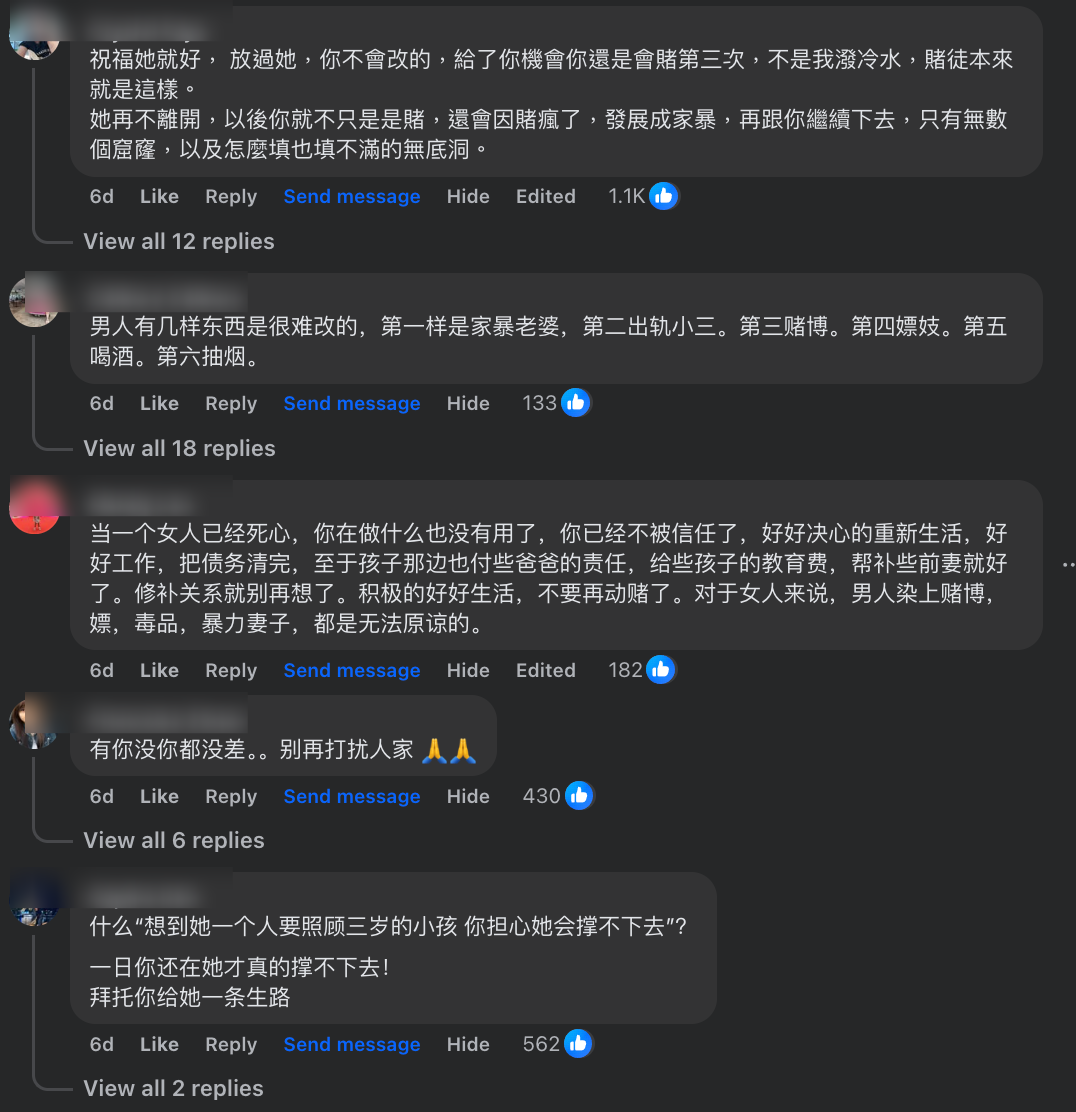Hide the comment with 1.1K reactions
The width and height of the screenshot is (1076, 1112).
point(468,196)
